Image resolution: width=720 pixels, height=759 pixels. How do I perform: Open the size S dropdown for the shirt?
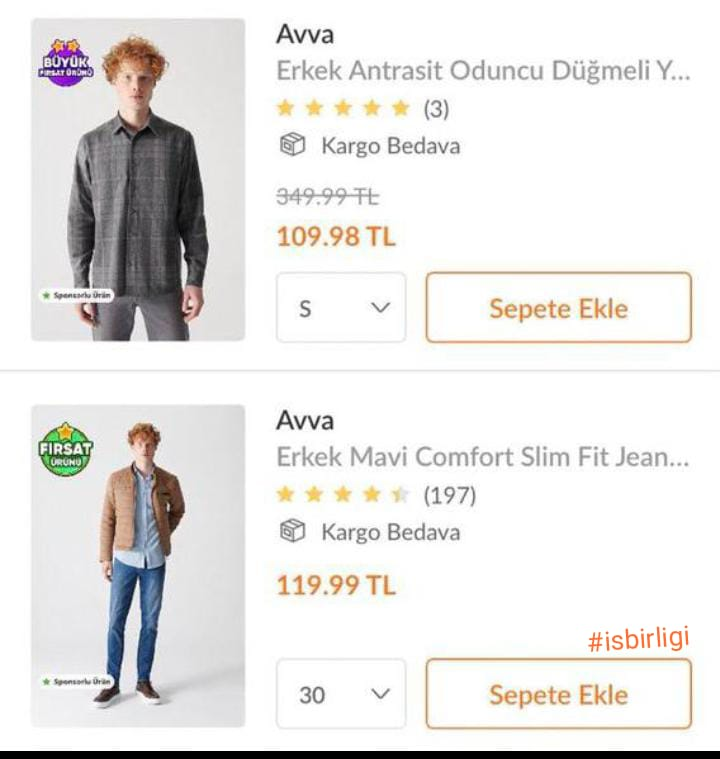(341, 308)
